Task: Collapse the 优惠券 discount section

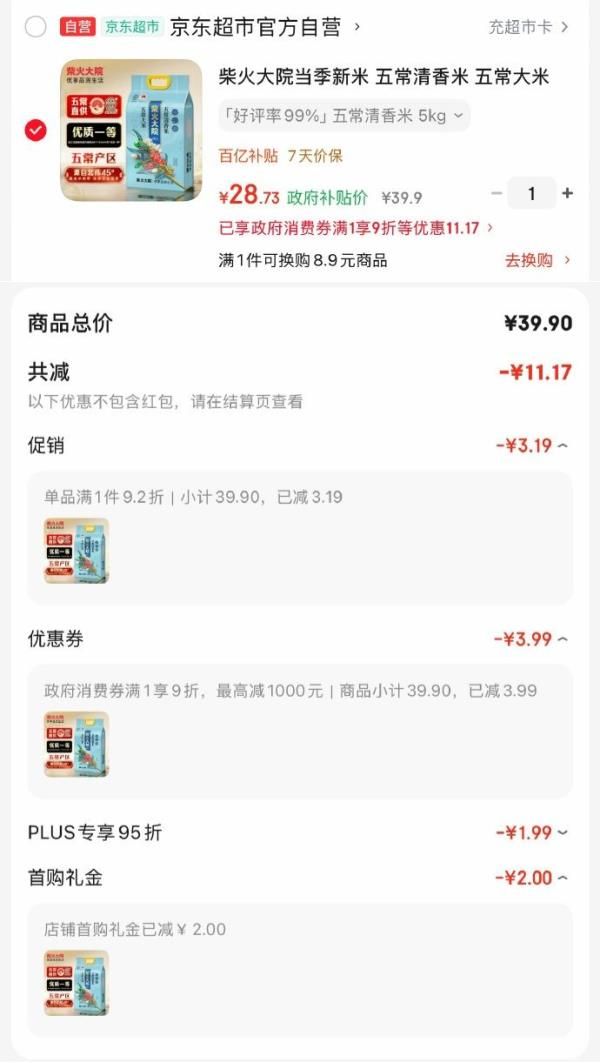Action: [562, 639]
